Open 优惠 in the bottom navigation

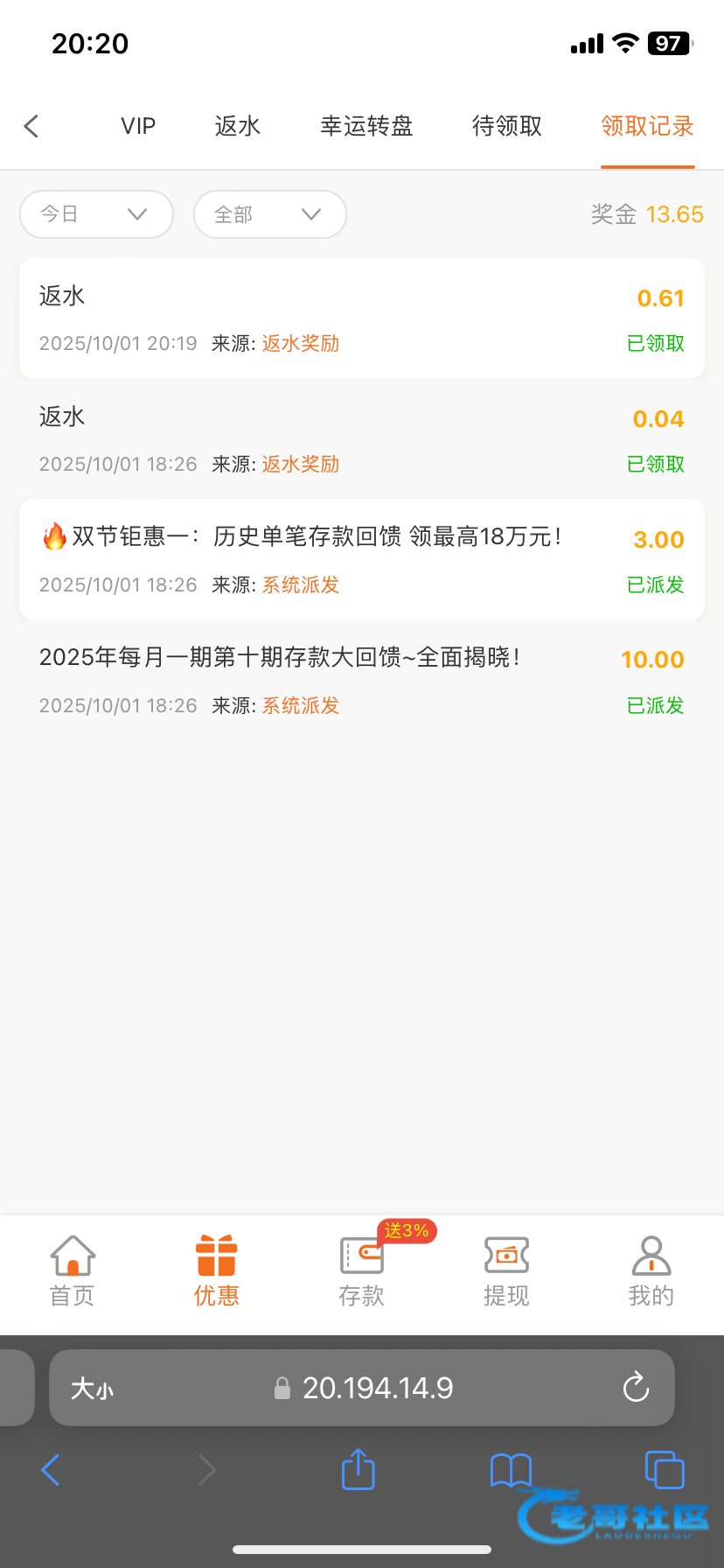pyautogui.click(x=217, y=1271)
